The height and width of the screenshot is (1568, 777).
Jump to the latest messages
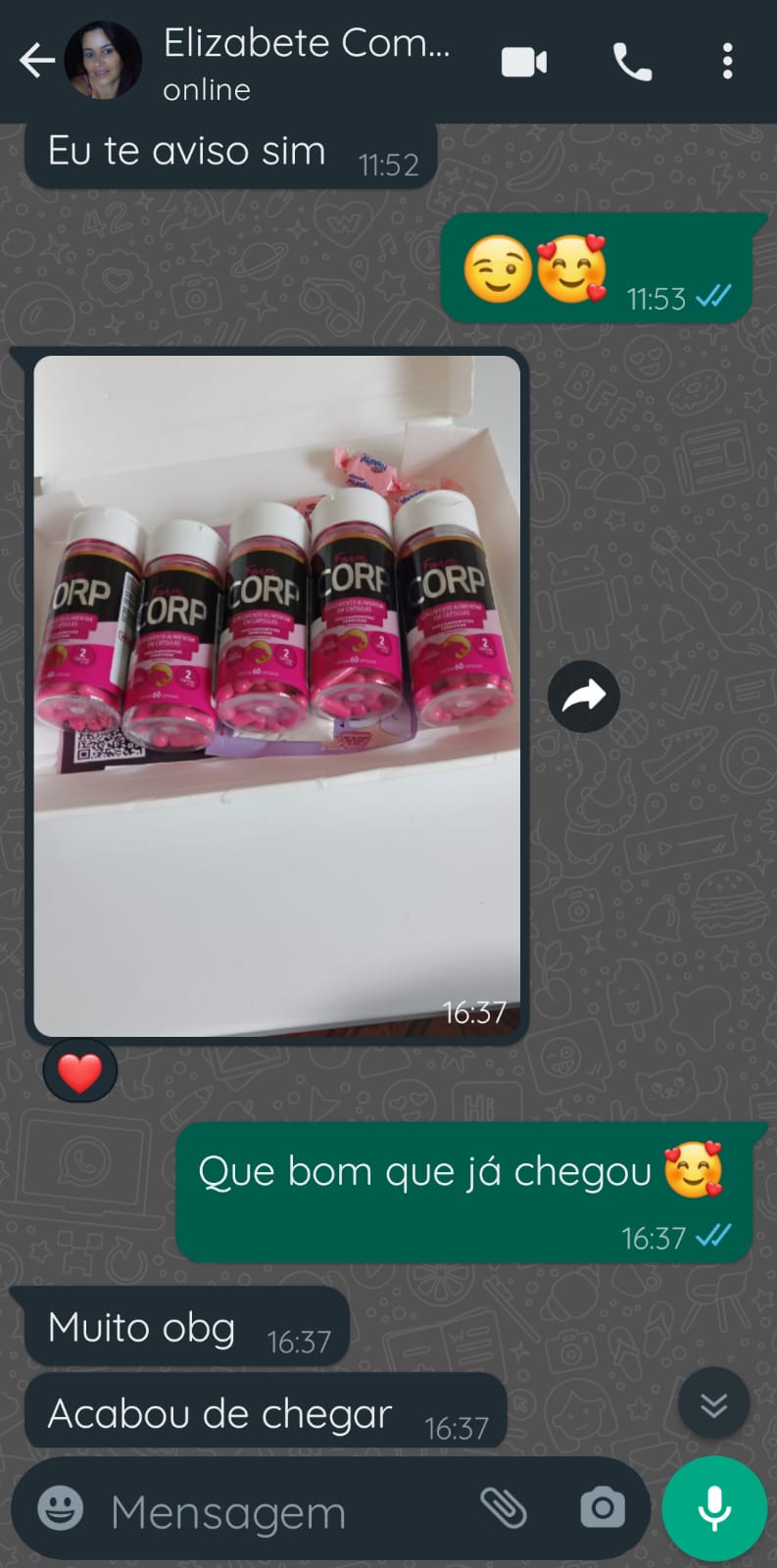(x=713, y=1405)
